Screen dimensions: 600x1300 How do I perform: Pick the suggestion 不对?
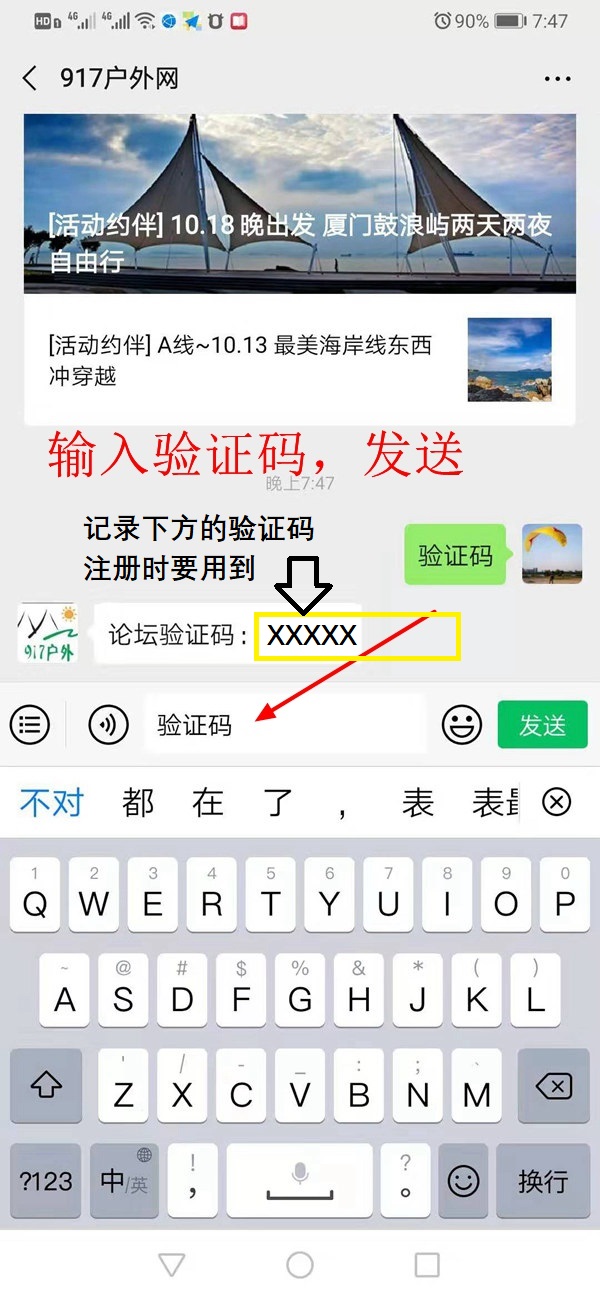pyautogui.click(x=52, y=802)
